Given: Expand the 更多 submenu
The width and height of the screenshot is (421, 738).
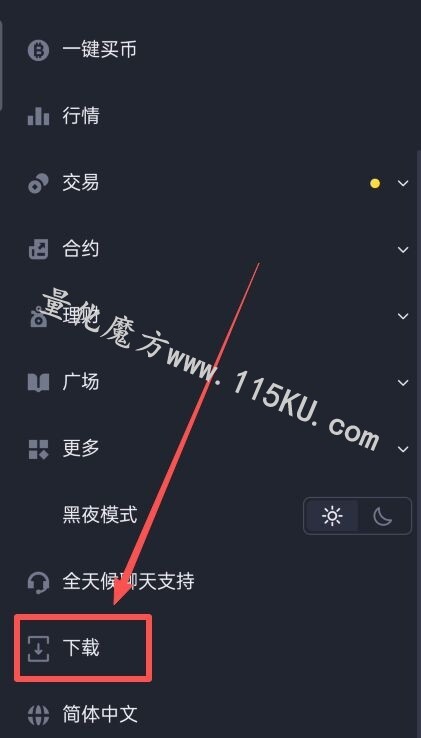Looking at the screenshot, I should [210, 449].
